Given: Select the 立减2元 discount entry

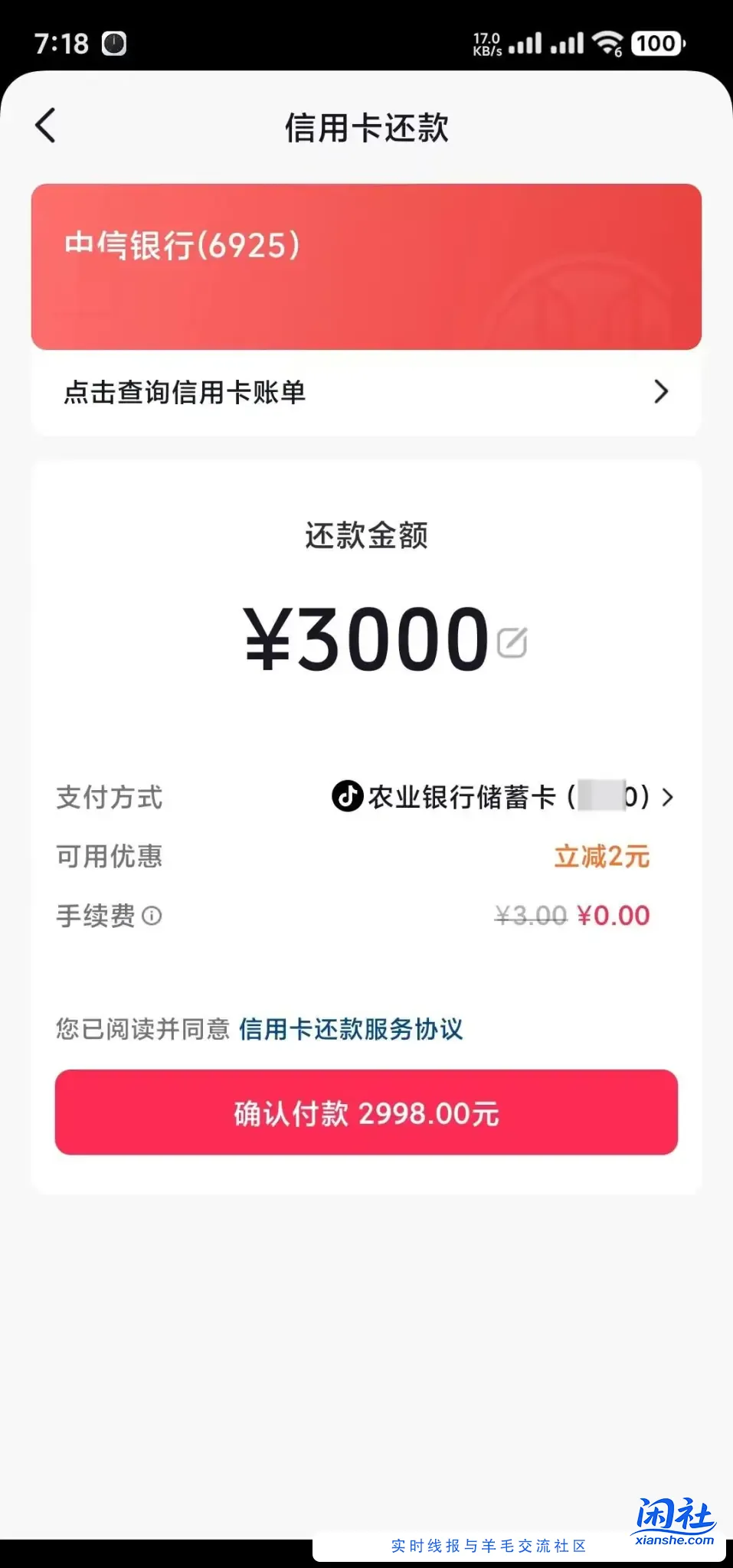Looking at the screenshot, I should pos(601,857).
